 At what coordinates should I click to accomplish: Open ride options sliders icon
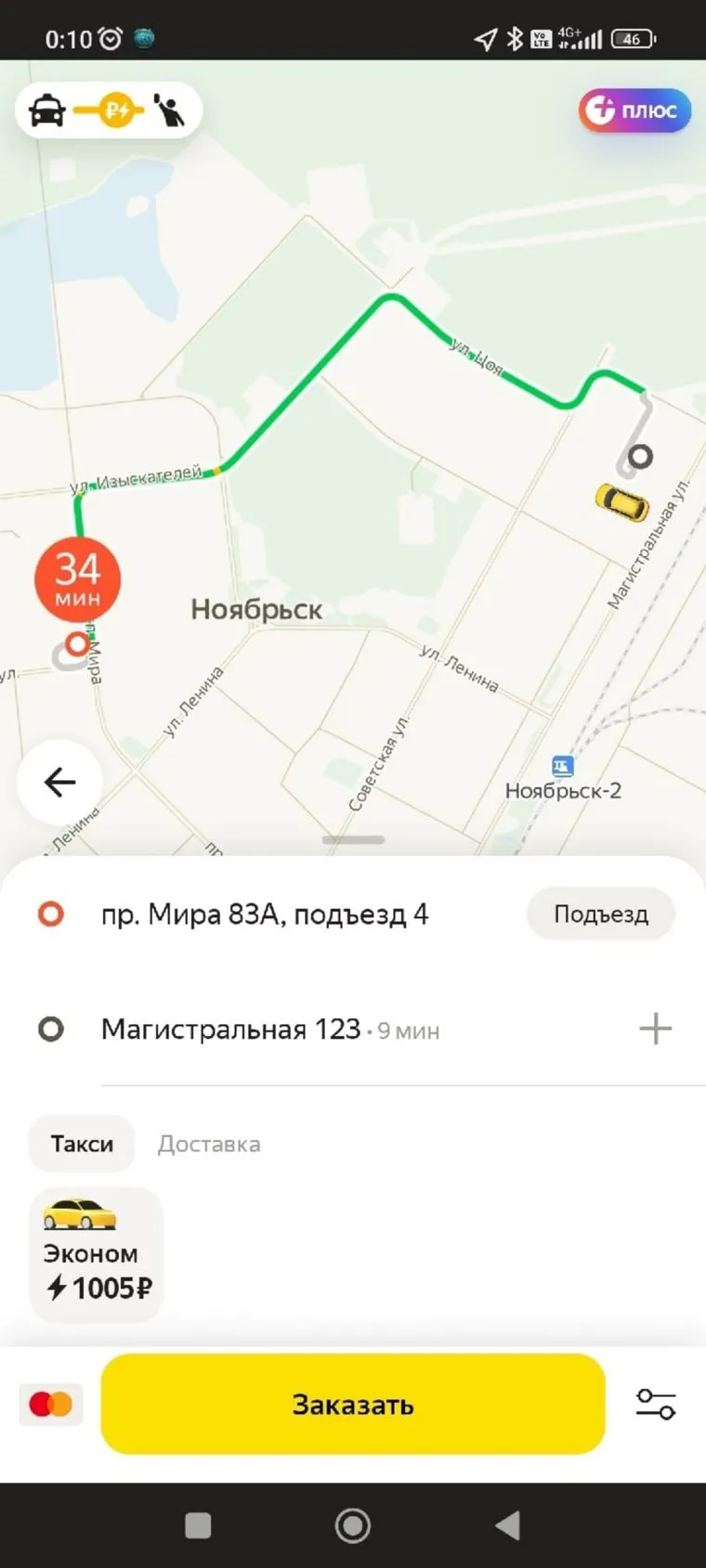tap(655, 1404)
